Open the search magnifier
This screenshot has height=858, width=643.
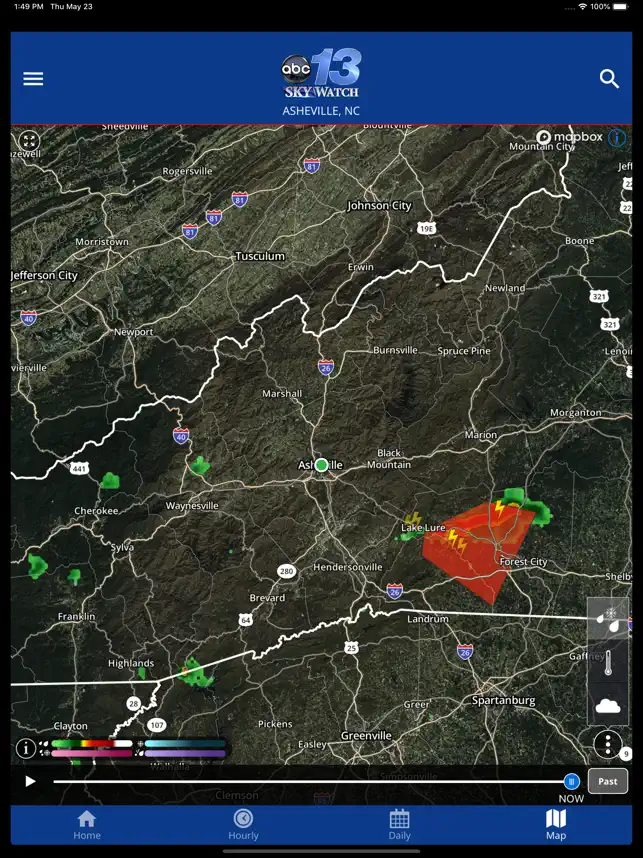click(609, 79)
